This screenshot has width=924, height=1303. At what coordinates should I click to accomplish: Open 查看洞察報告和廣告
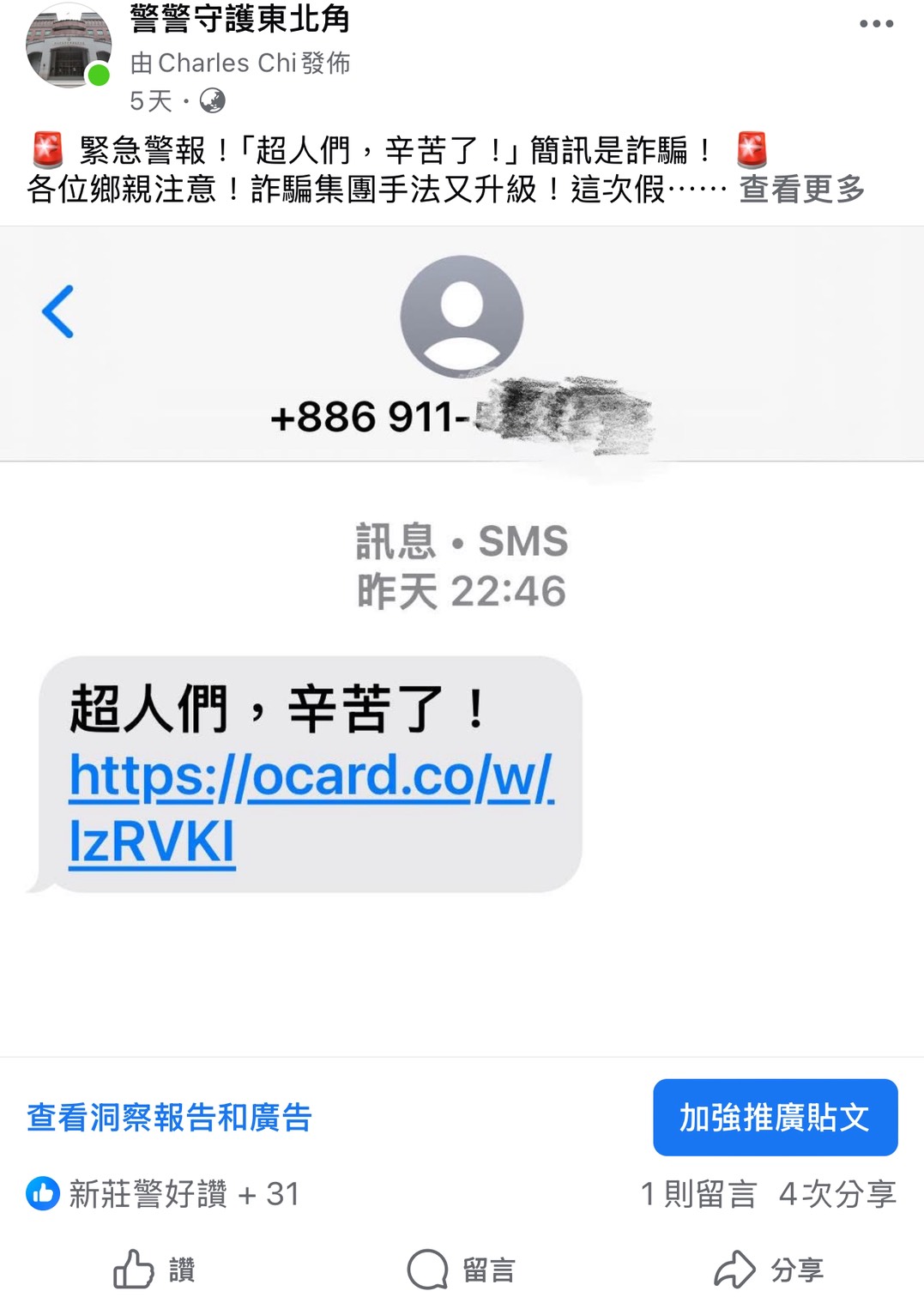[169, 1118]
